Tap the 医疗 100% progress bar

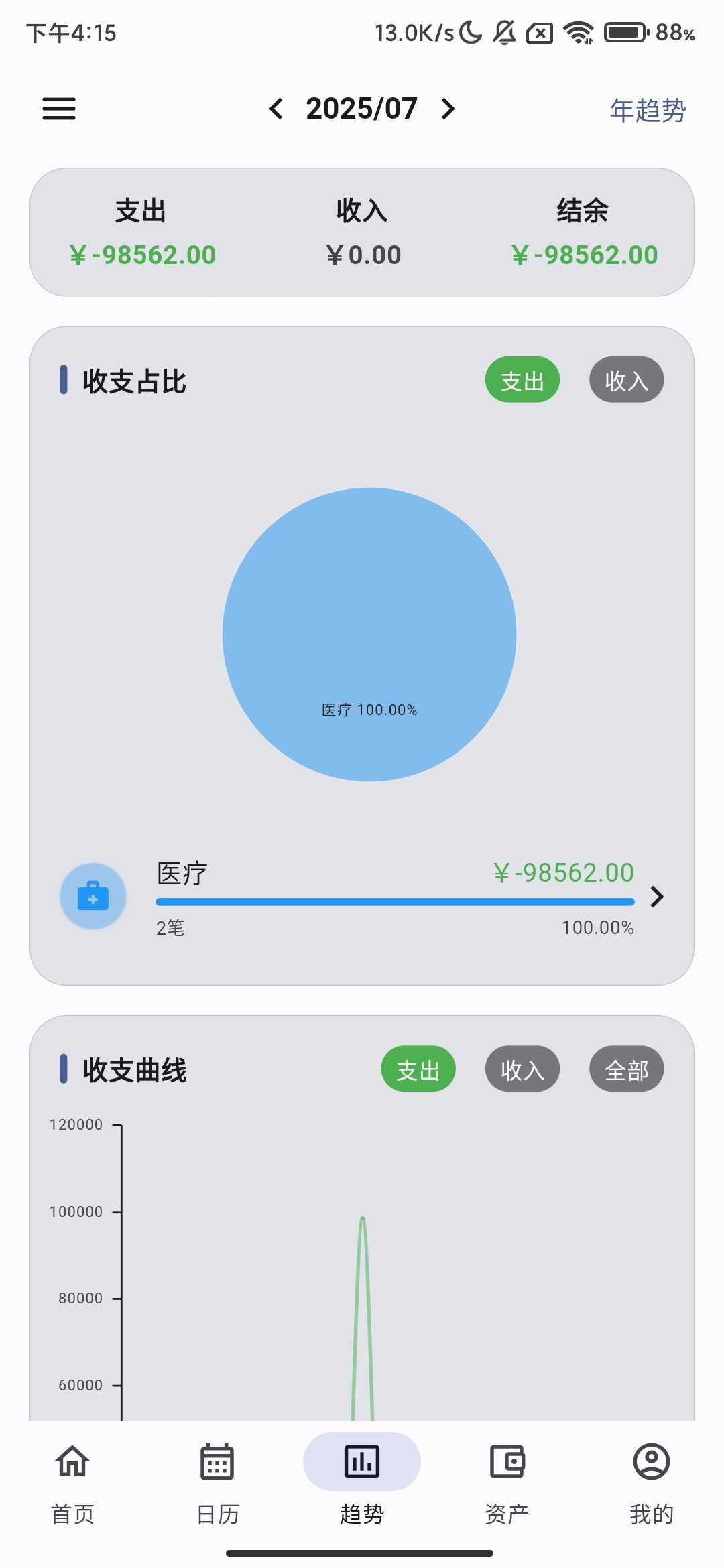(x=394, y=901)
